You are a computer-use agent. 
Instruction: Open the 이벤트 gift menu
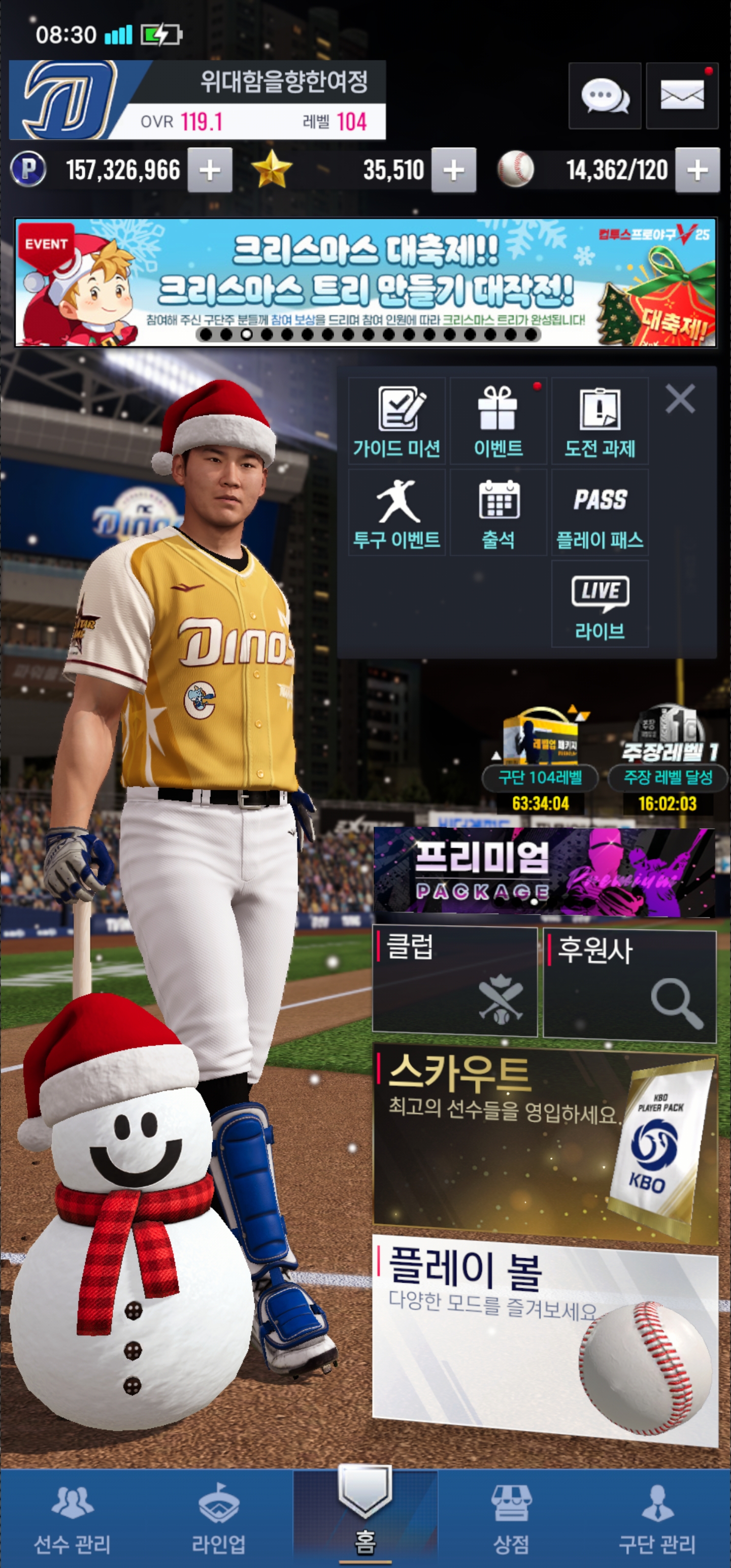click(498, 421)
